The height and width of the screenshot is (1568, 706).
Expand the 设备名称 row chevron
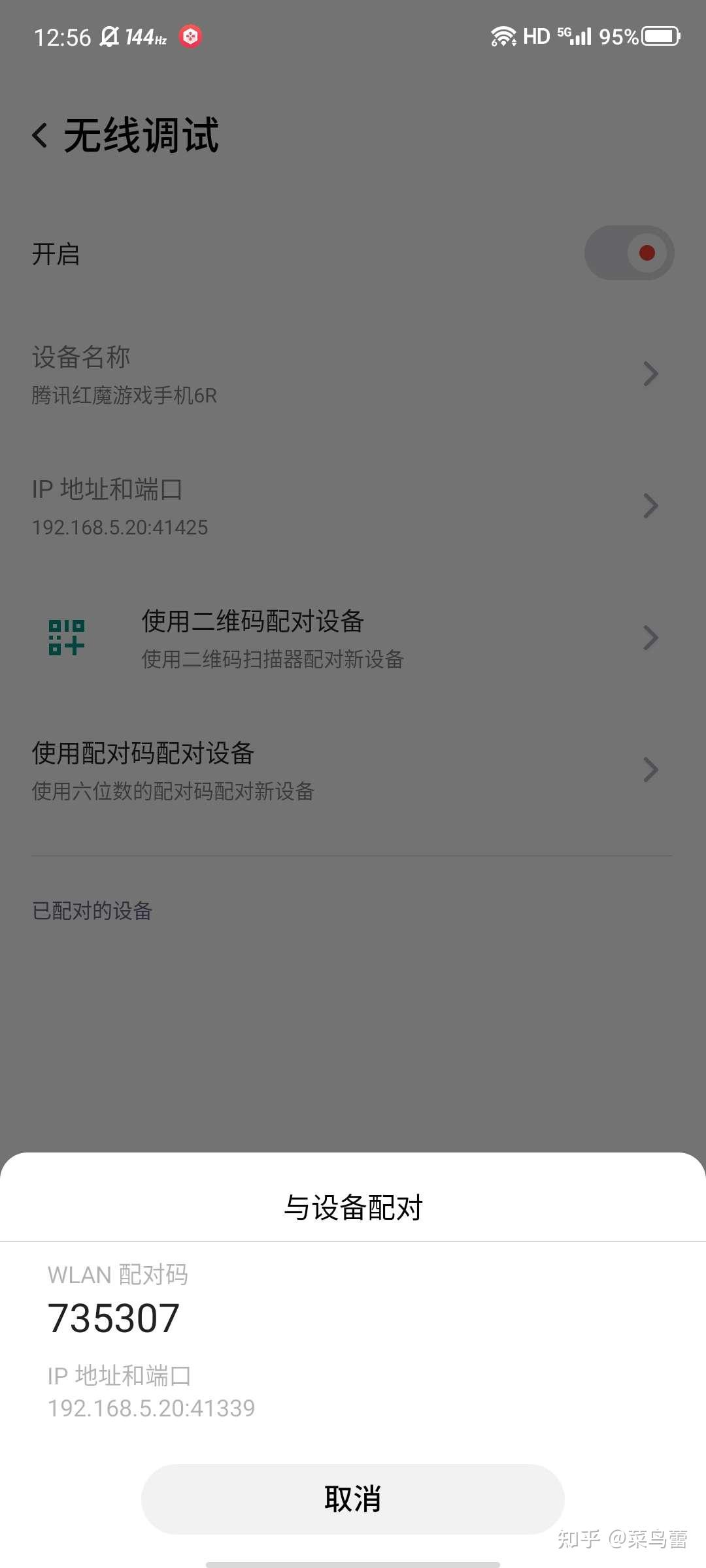click(x=650, y=374)
